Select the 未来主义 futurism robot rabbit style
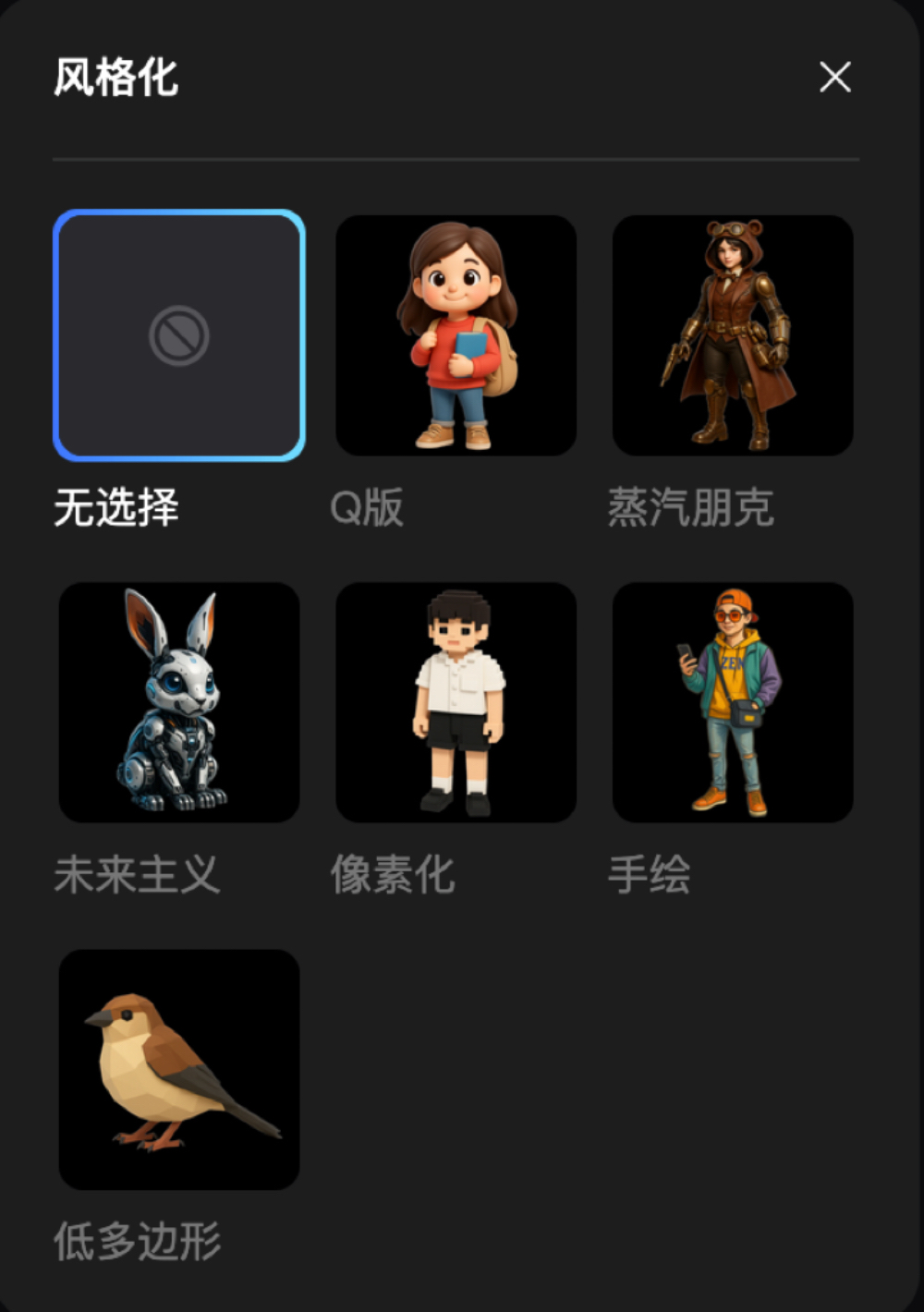 tap(178, 702)
